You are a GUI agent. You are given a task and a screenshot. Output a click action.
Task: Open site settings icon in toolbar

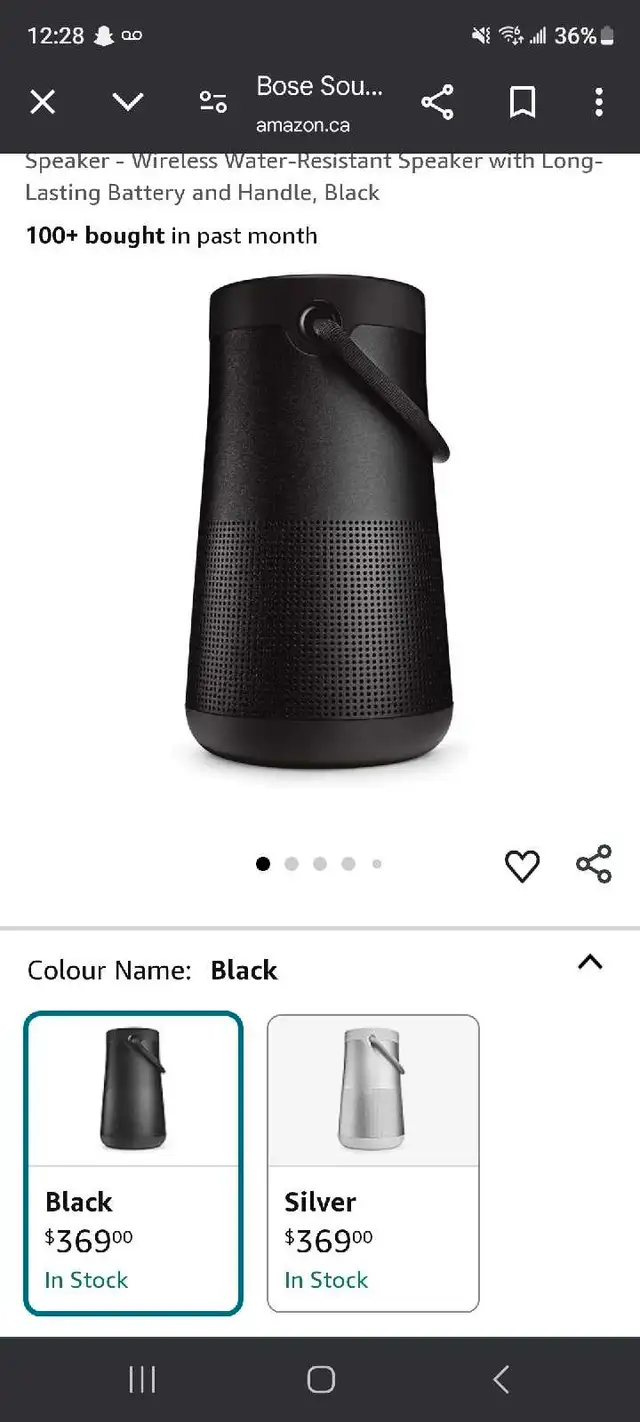click(x=213, y=102)
